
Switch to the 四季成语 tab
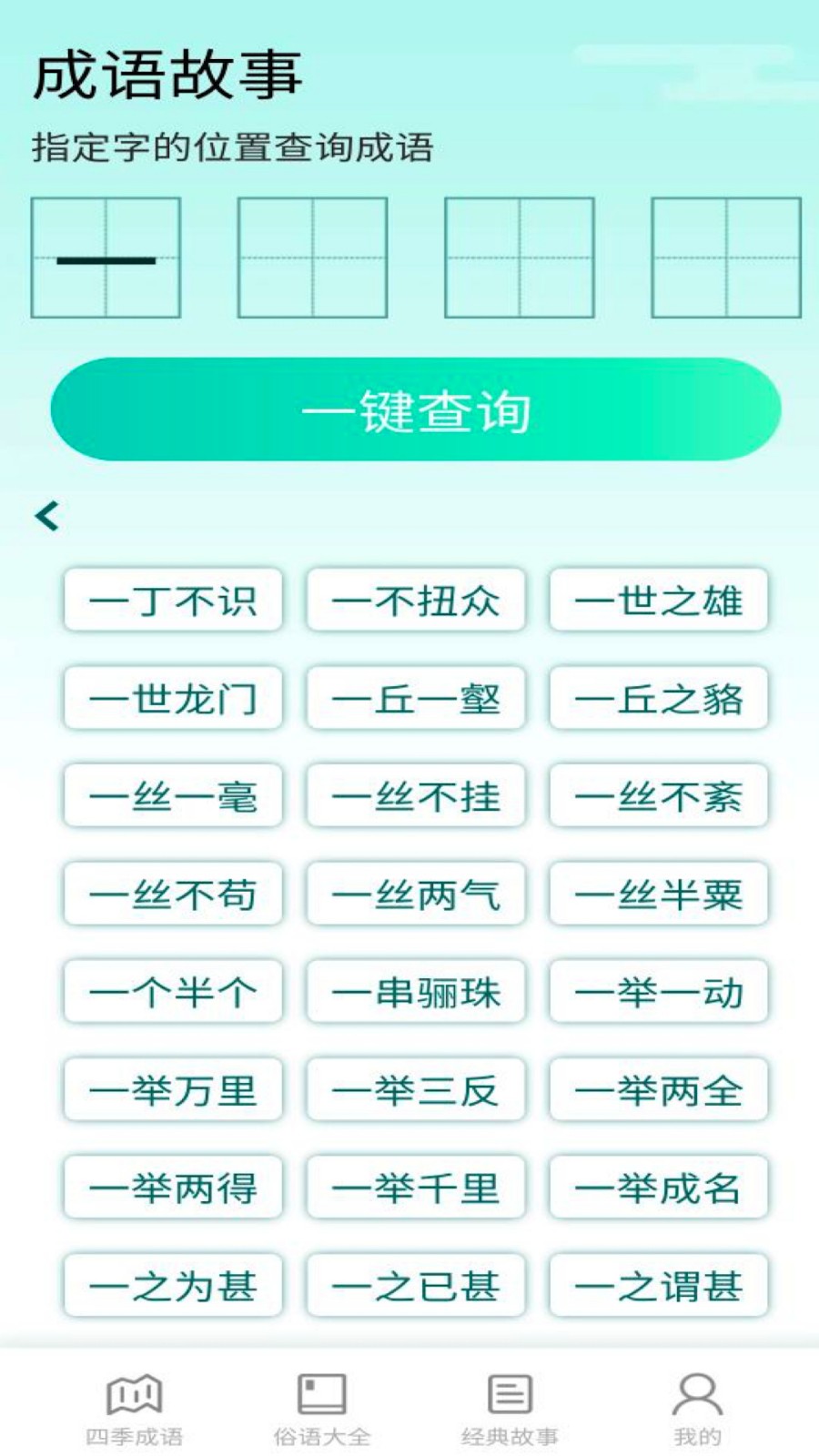(x=135, y=1409)
